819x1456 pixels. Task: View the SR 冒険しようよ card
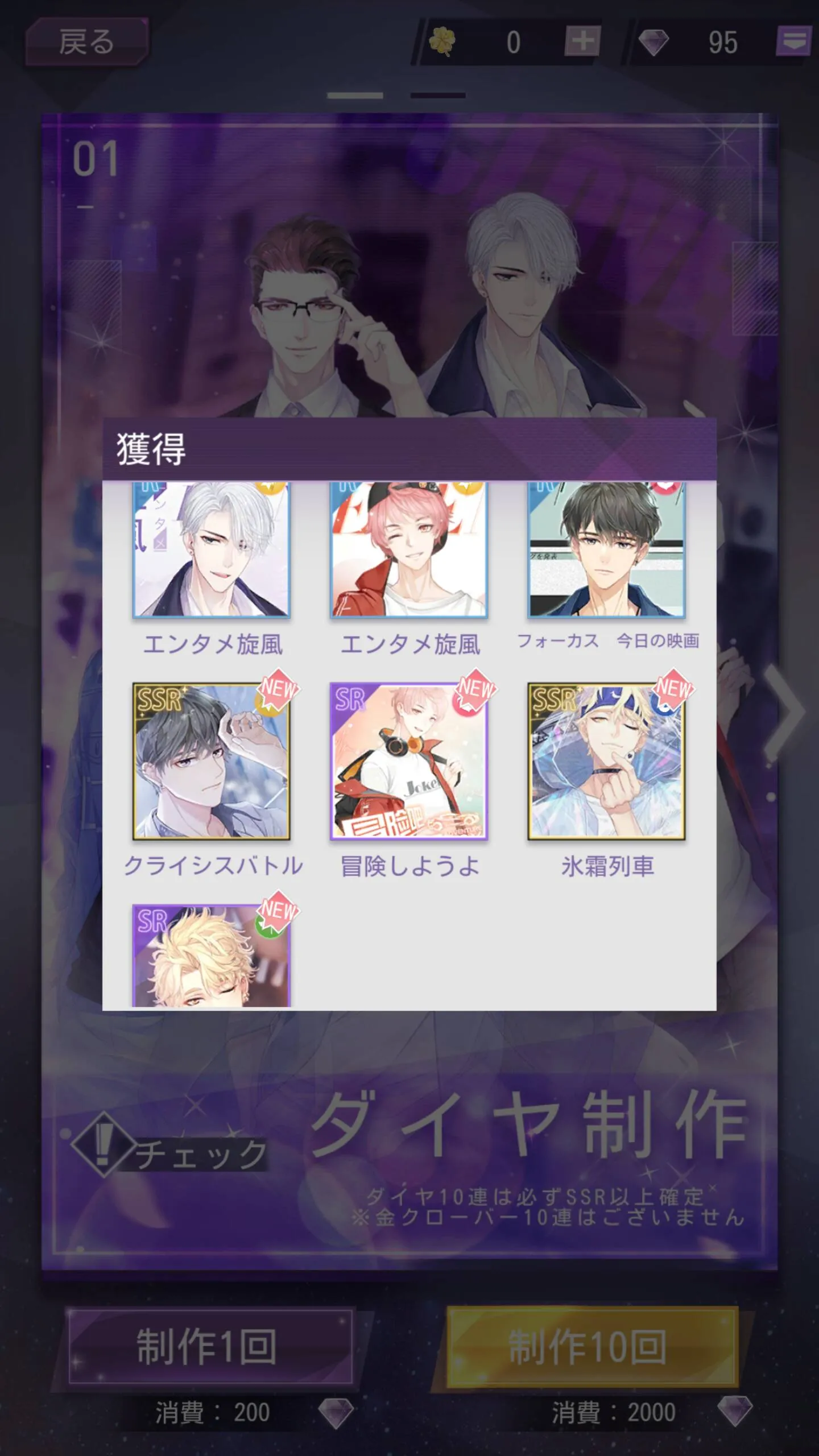409,761
